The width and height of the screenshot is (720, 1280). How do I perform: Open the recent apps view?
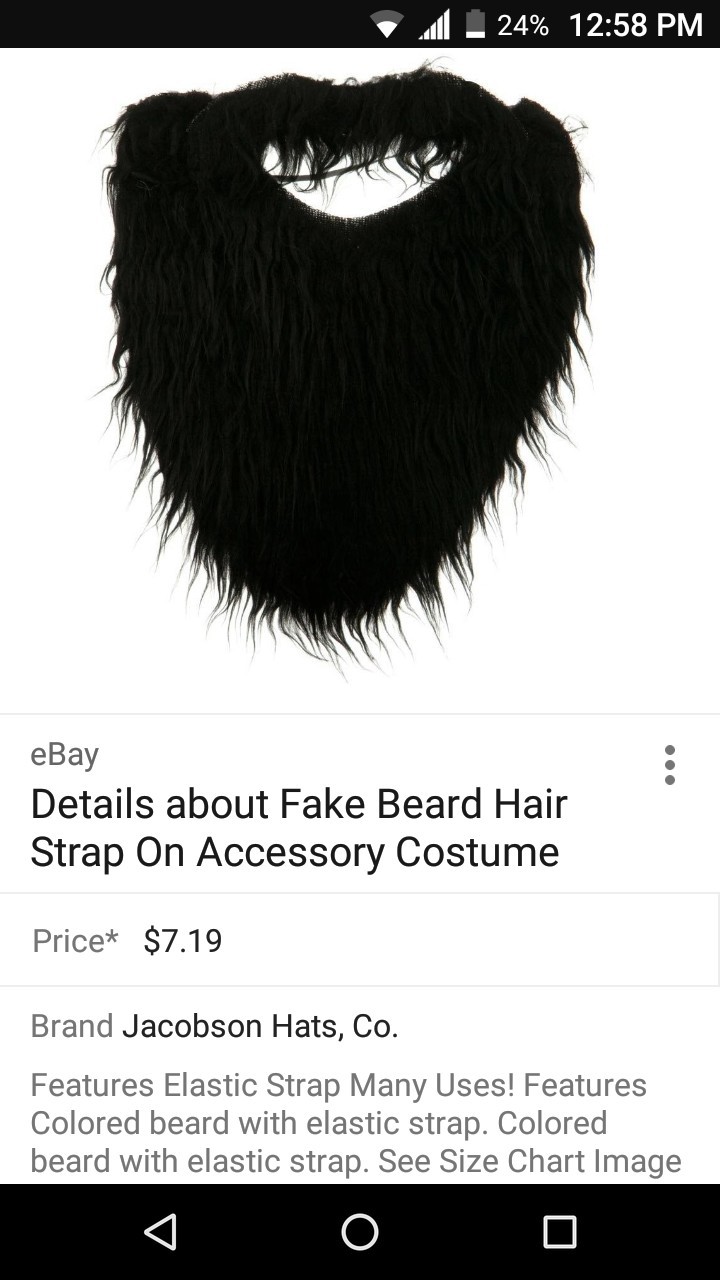coord(560,1231)
